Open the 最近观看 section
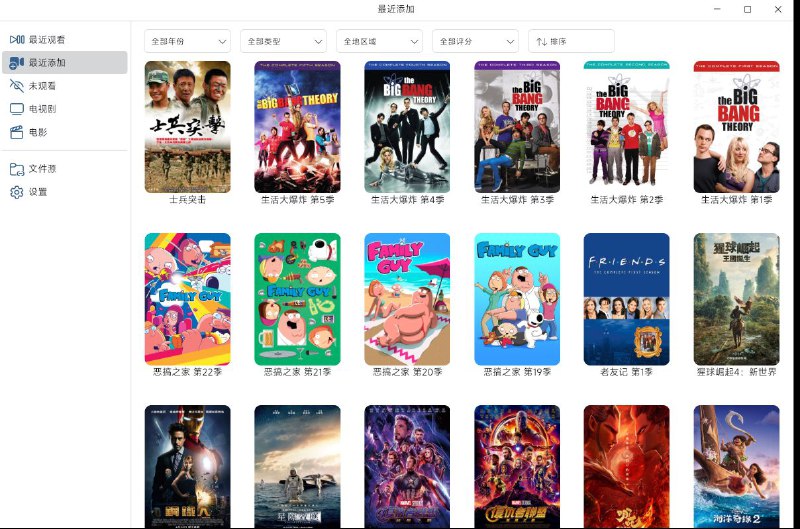The image size is (800, 529). [47, 40]
